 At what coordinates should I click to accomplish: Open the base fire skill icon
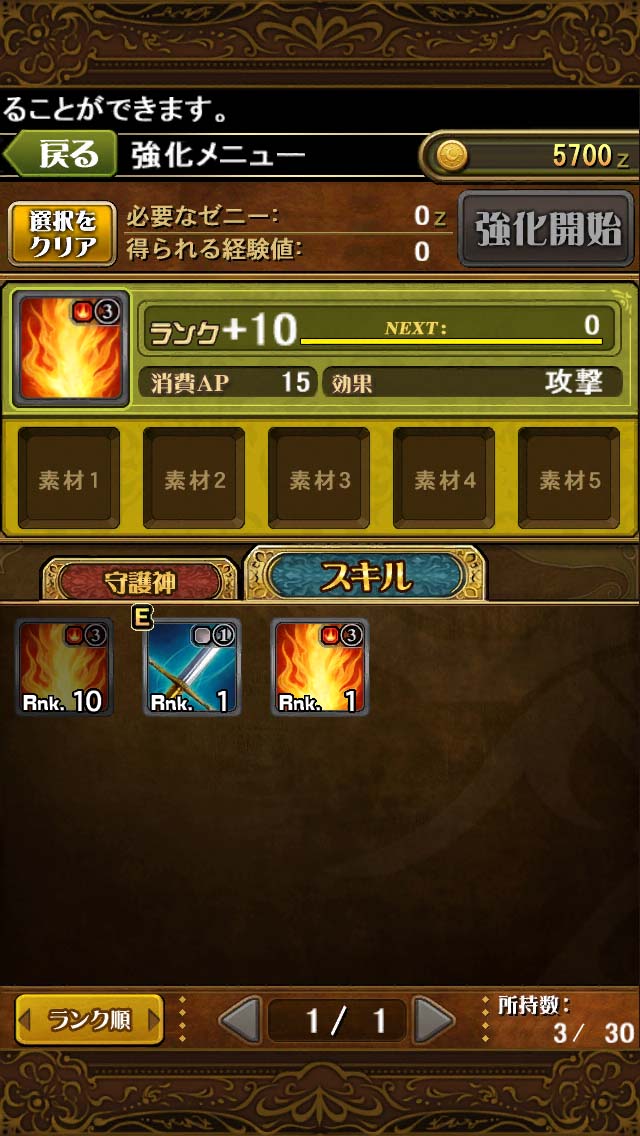[x=70, y=349]
